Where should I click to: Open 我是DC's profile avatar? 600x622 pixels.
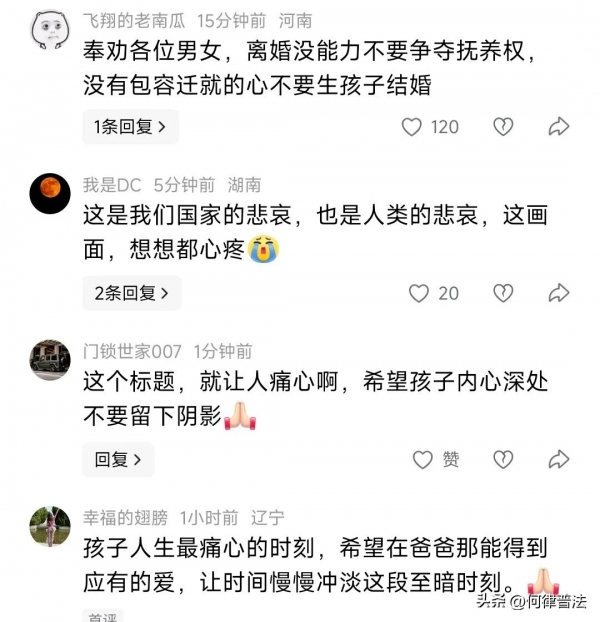pyautogui.click(x=49, y=193)
